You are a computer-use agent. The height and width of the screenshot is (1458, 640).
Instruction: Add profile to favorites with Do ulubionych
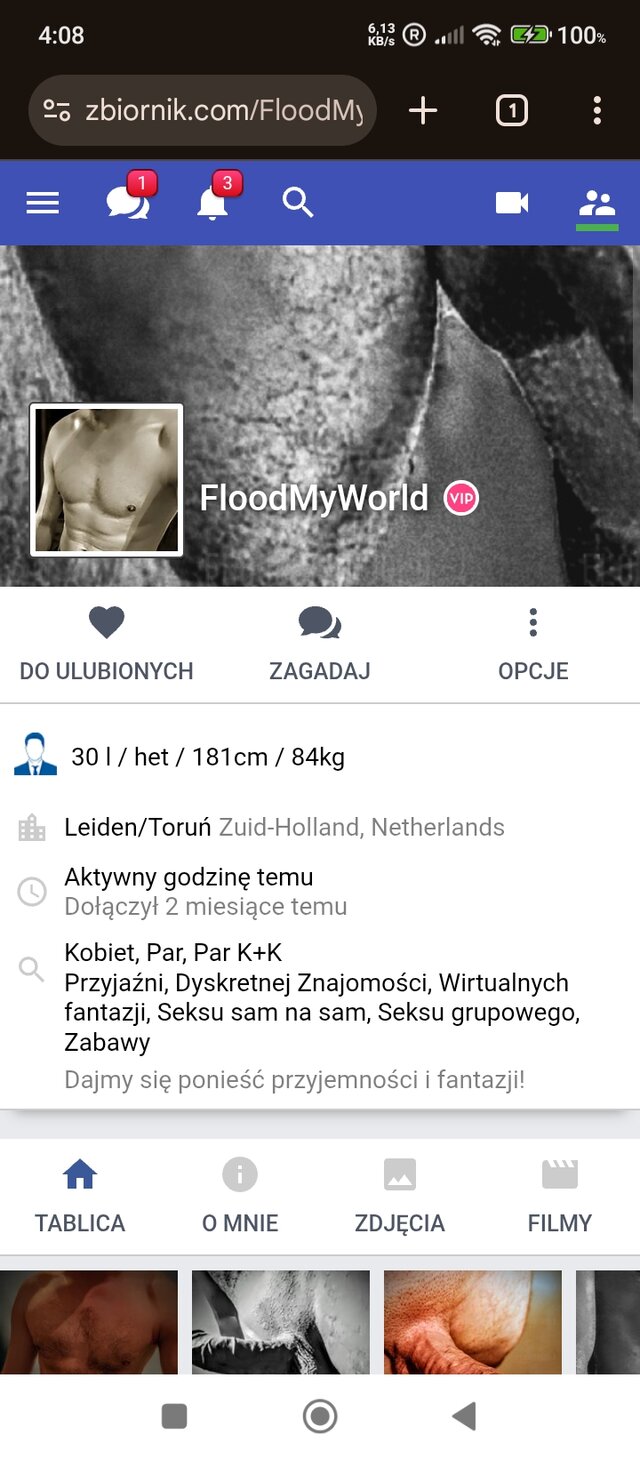(107, 645)
